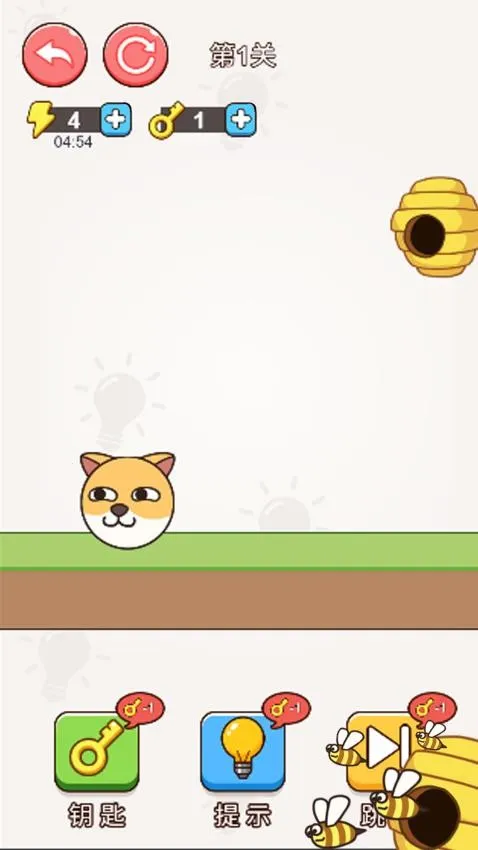Restart the level with the reload button

(135, 55)
